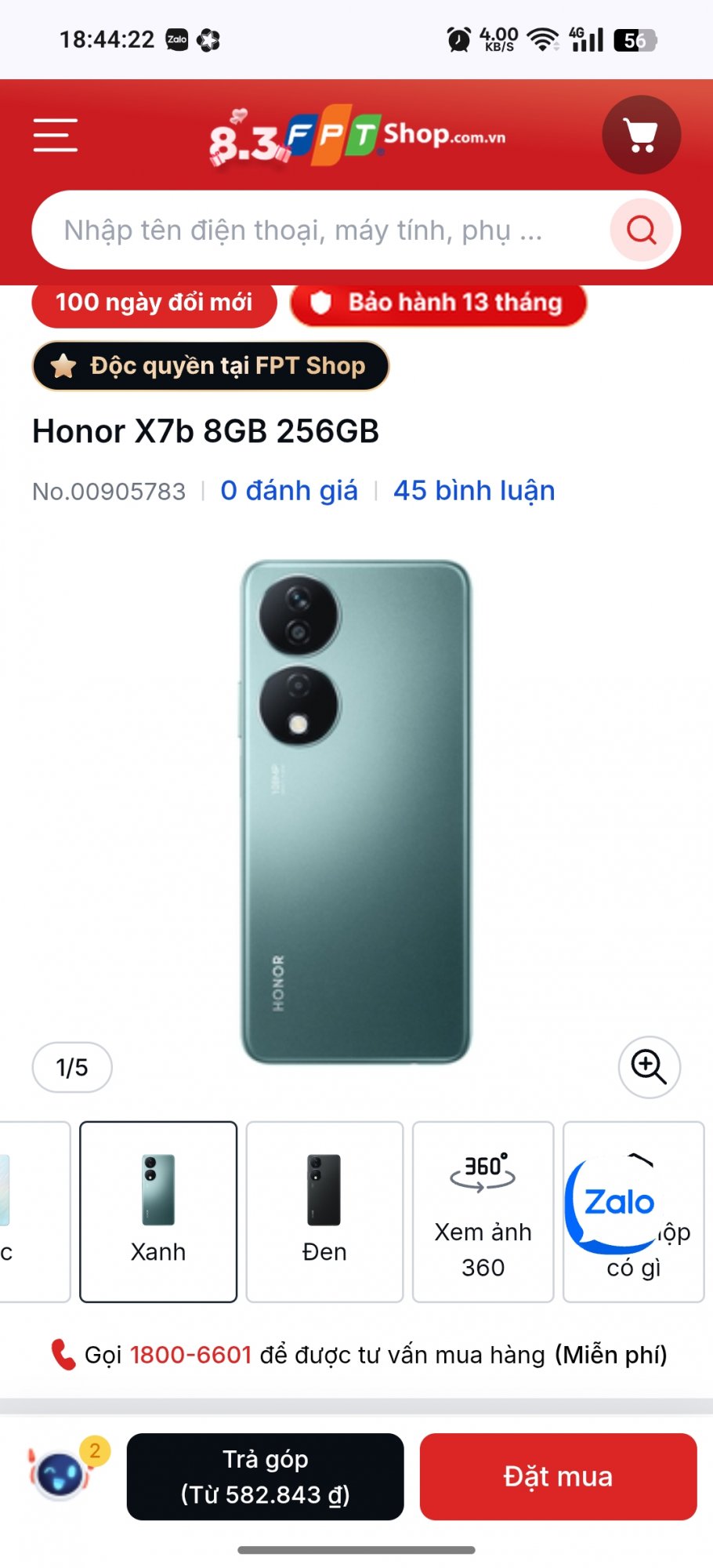Tap the magnifier search button

tap(642, 230)
